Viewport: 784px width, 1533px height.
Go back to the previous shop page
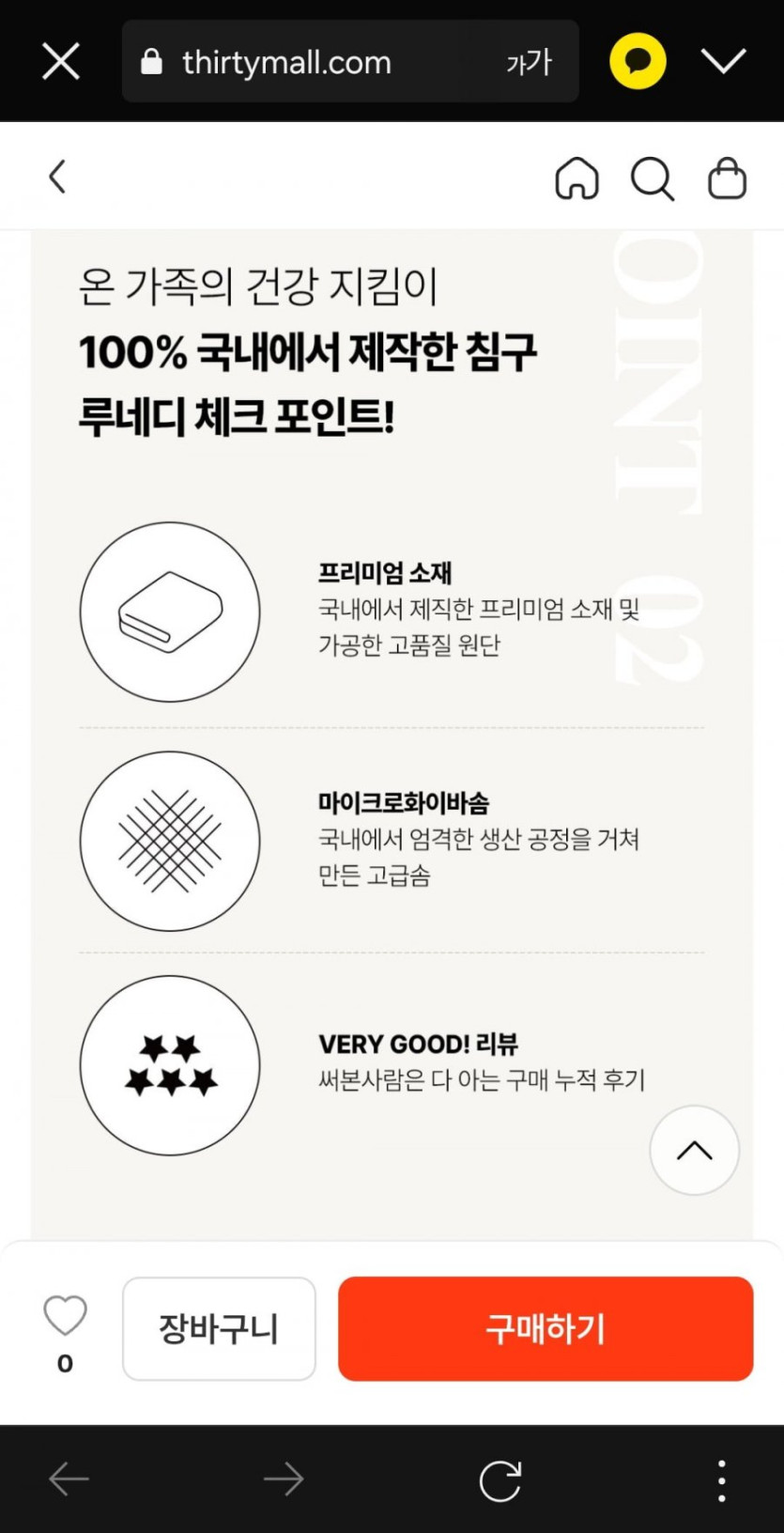(x=58, y=177)
